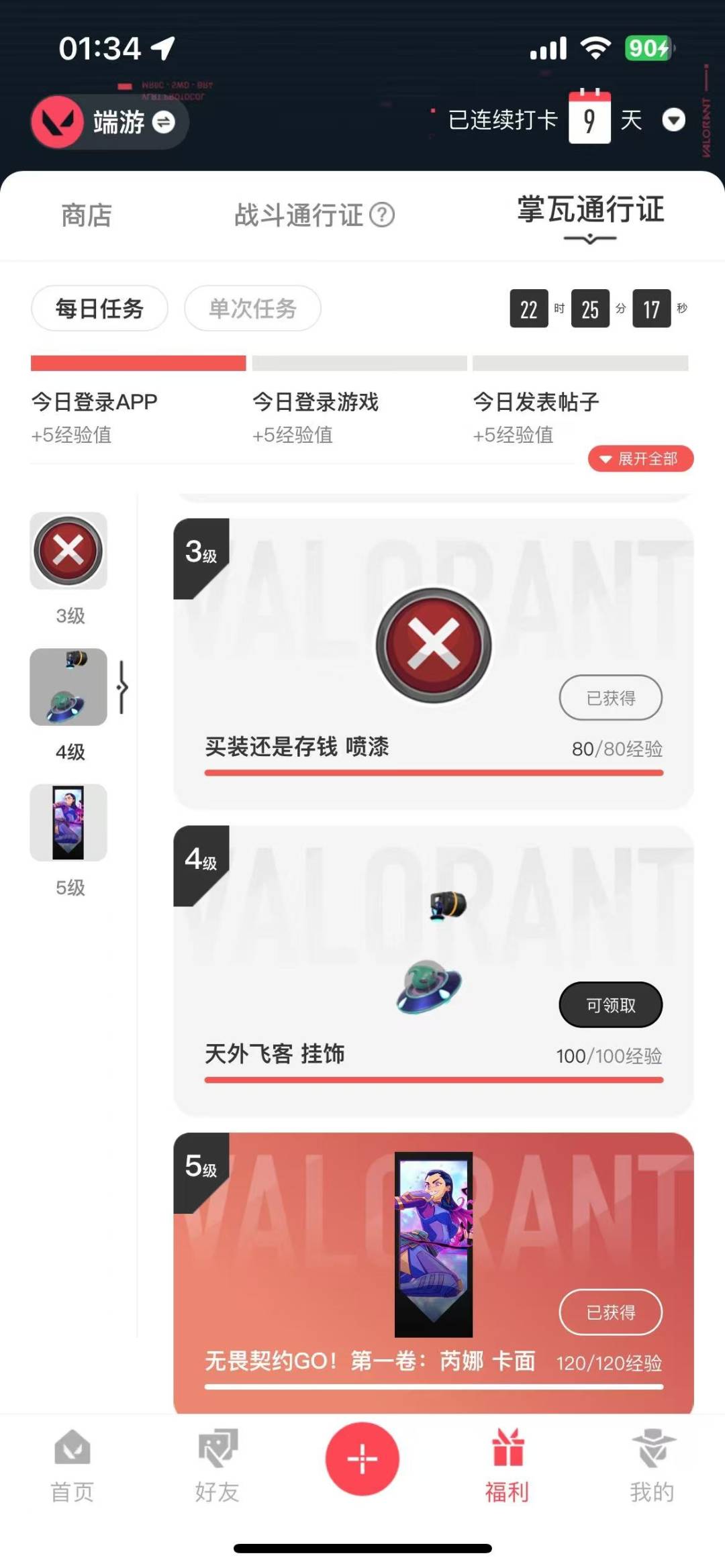Open the 福利 tab

click(x=507, y=1466)
